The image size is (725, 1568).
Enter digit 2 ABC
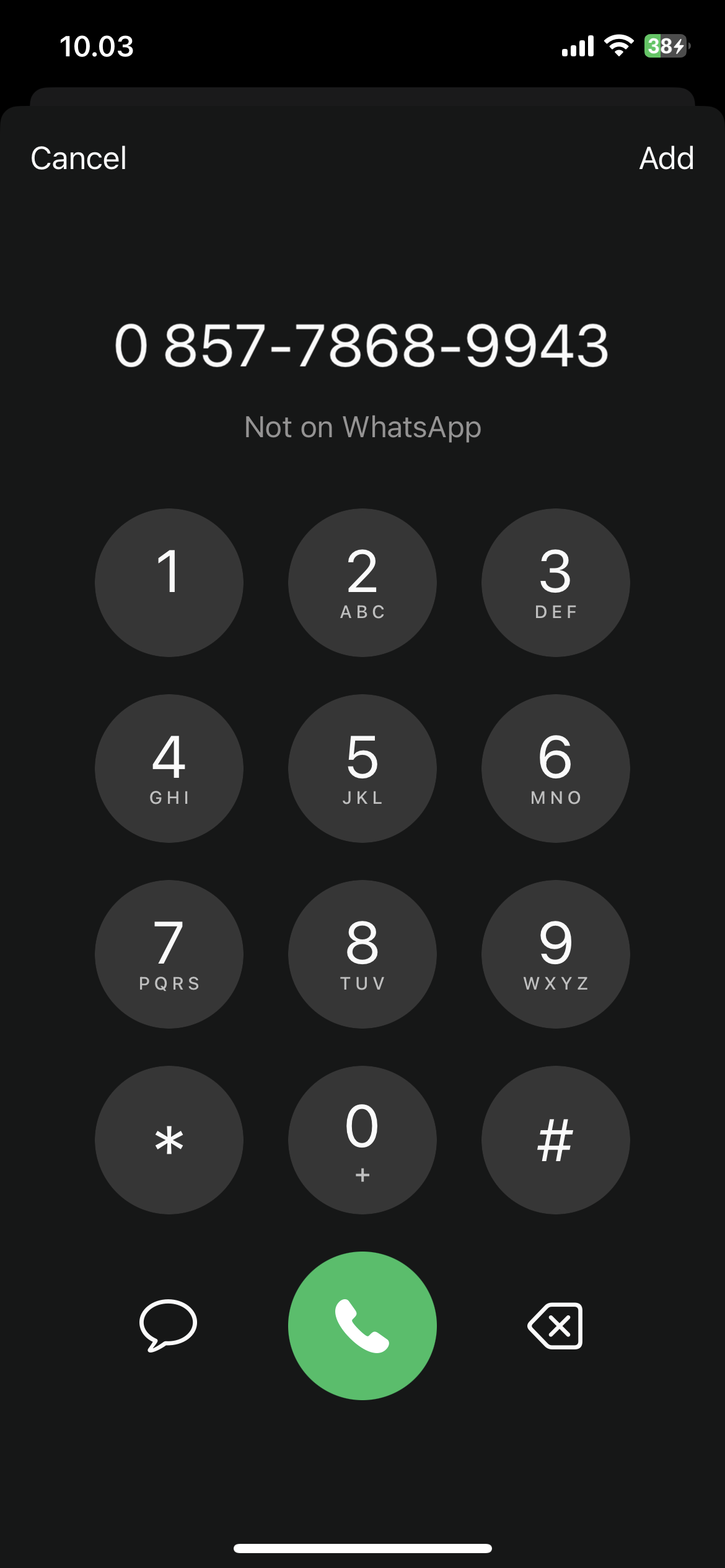(362, 583)
